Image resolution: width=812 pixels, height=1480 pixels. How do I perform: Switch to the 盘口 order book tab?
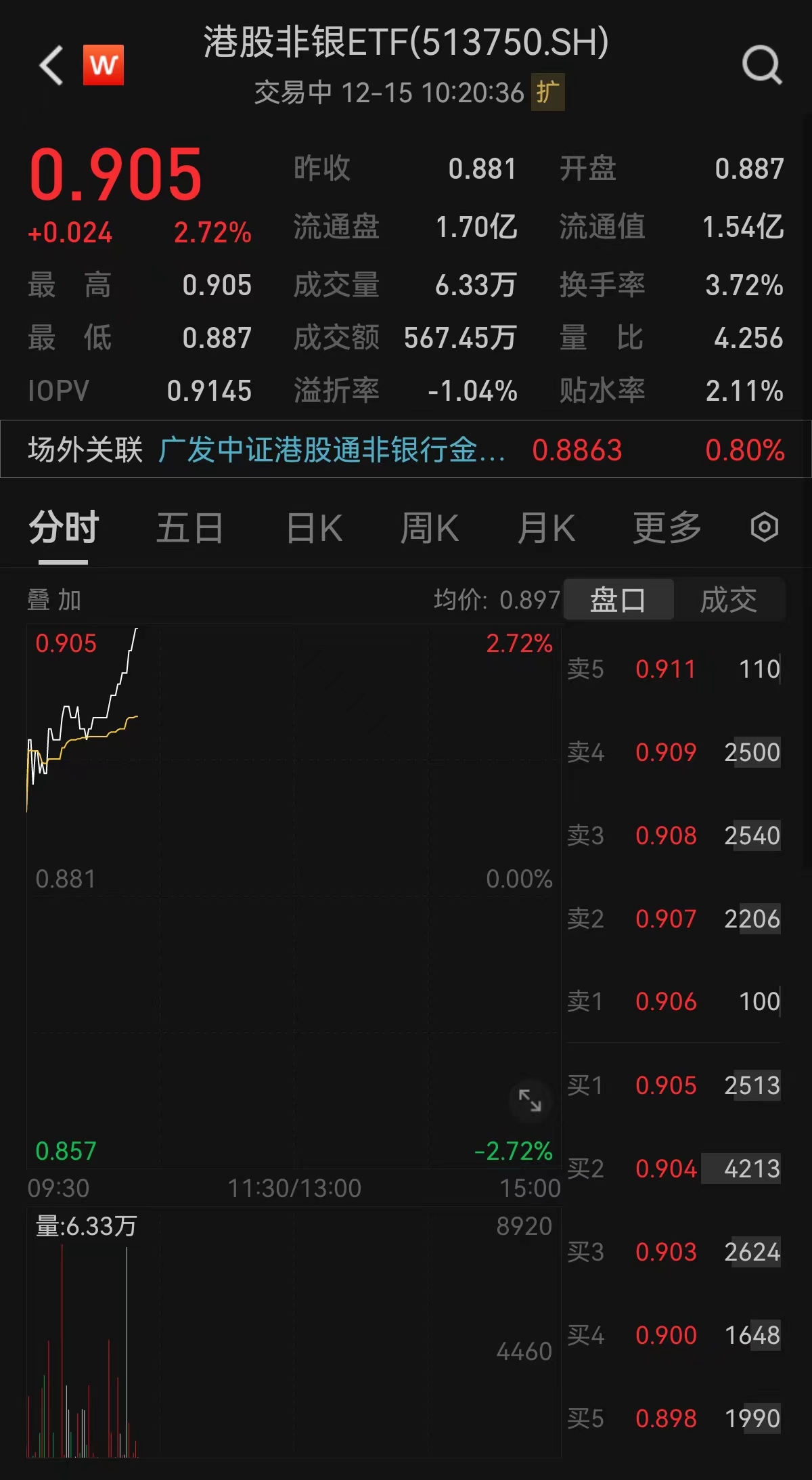618,600
